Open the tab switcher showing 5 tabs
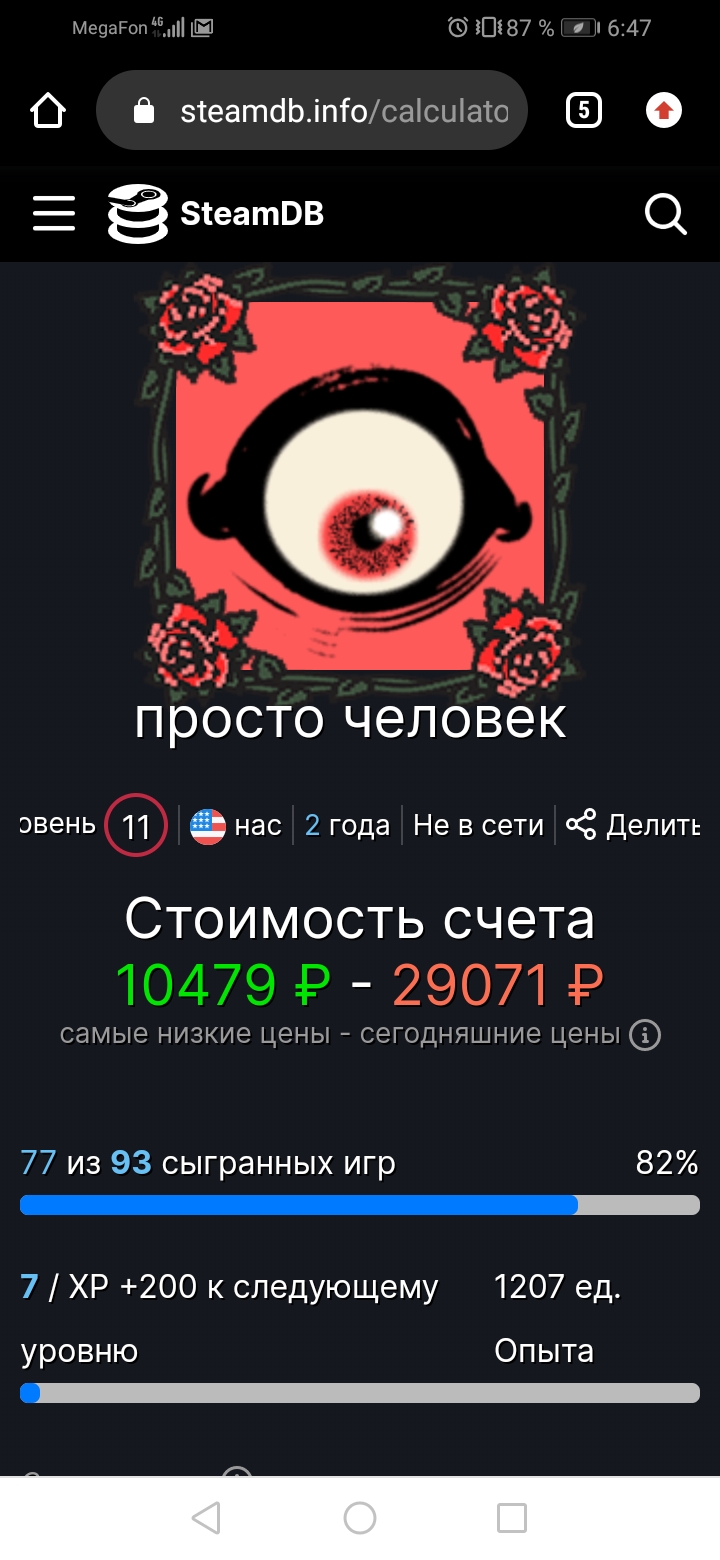Image resolution: width=720 pixels, height=1560 pixels. coord(584,110)
